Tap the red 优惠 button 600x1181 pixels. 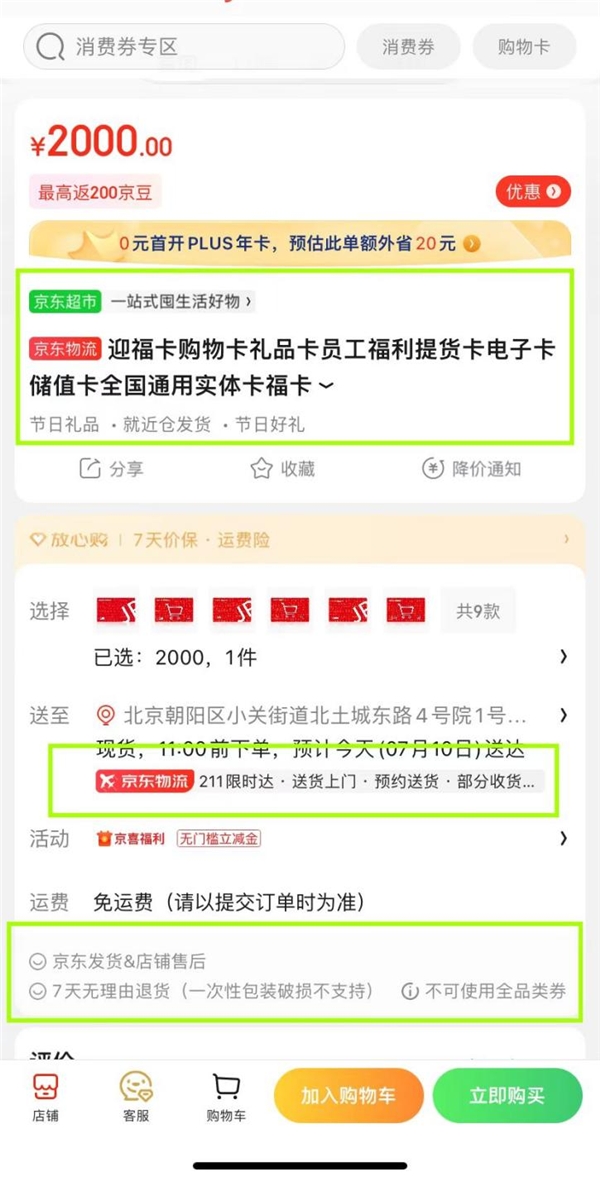tap(533, 192)
